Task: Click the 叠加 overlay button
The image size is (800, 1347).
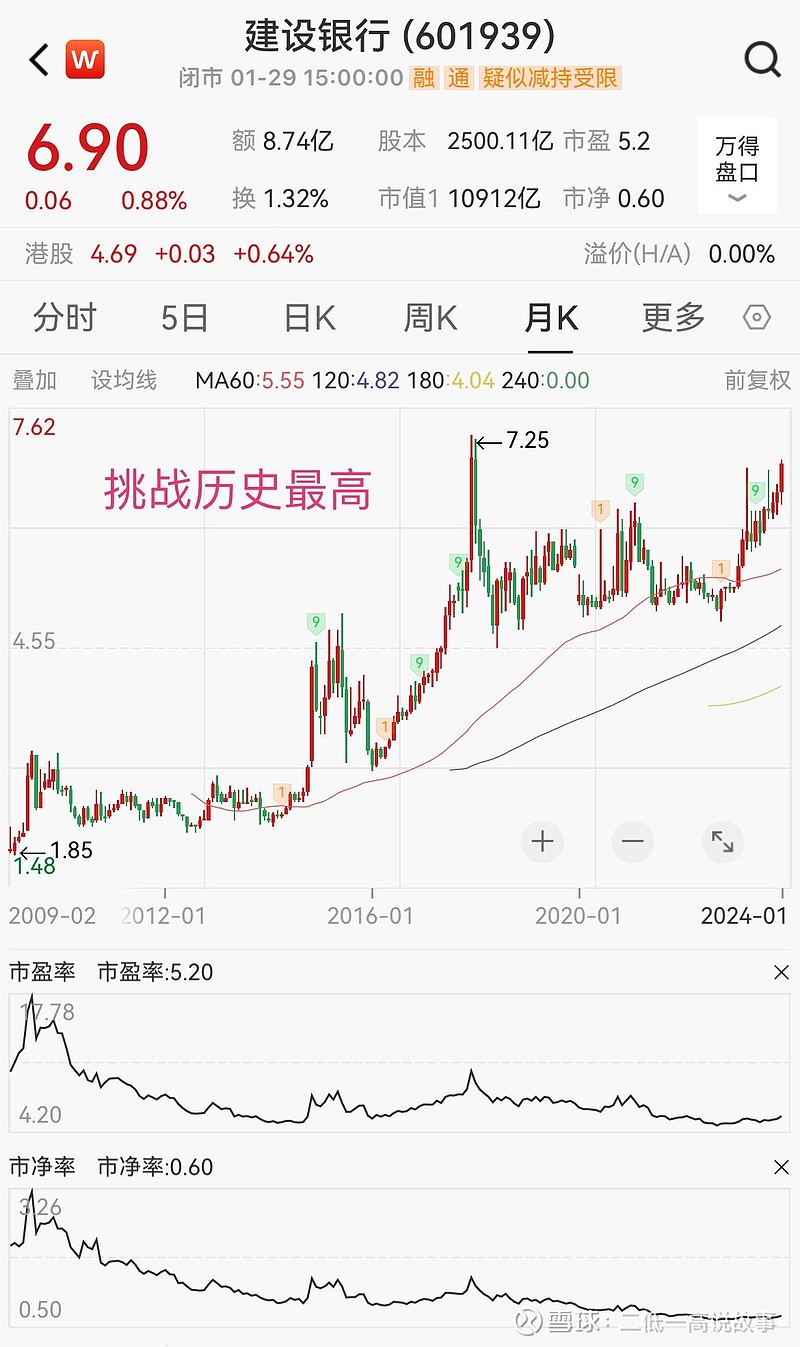Action: pyautogui.click(x=33, y=381)
